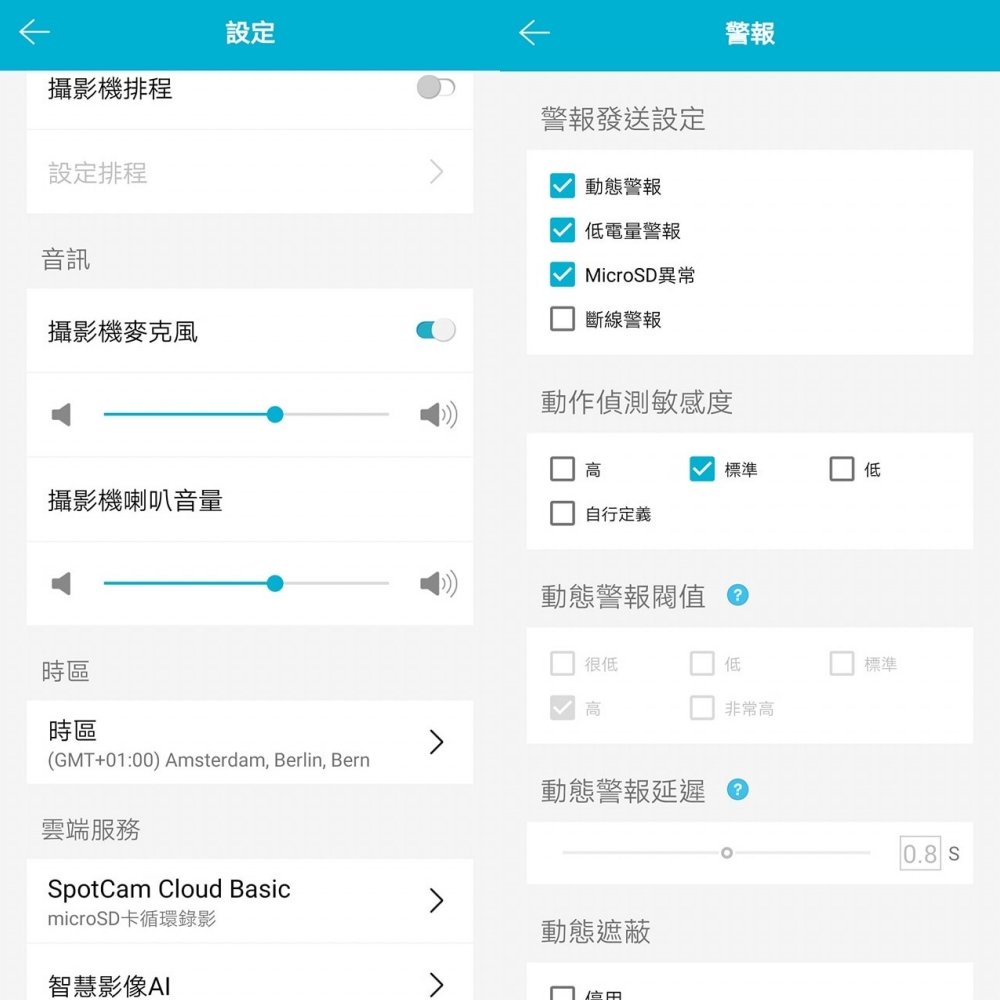Screen dimensions: 1000x1000
Task: Select 高 for 動作偵測敏感度
Action: [562, 469]
